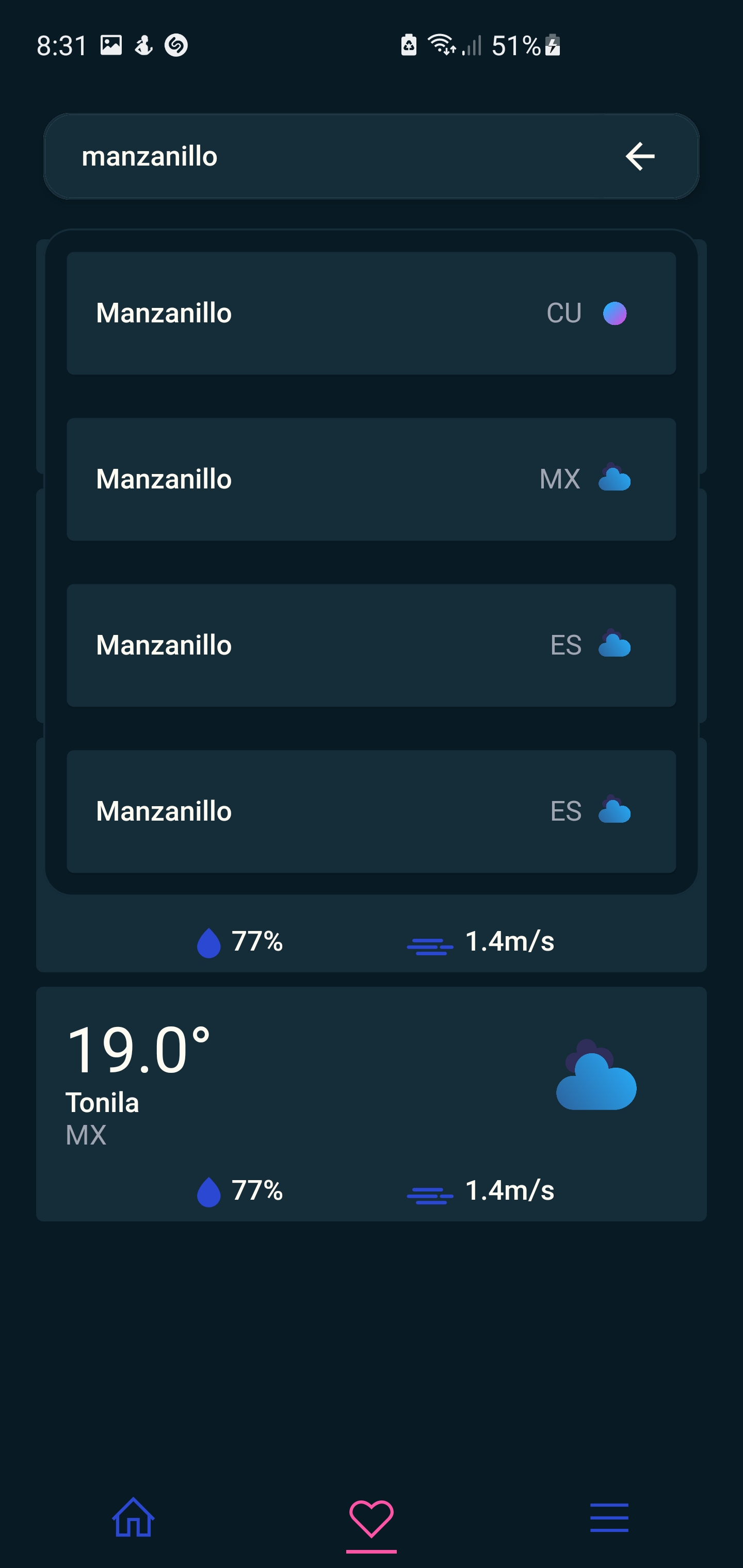Select Manzanillo MX result
This screenshot has height=1568, width=743.
click(x=371, y=479)
